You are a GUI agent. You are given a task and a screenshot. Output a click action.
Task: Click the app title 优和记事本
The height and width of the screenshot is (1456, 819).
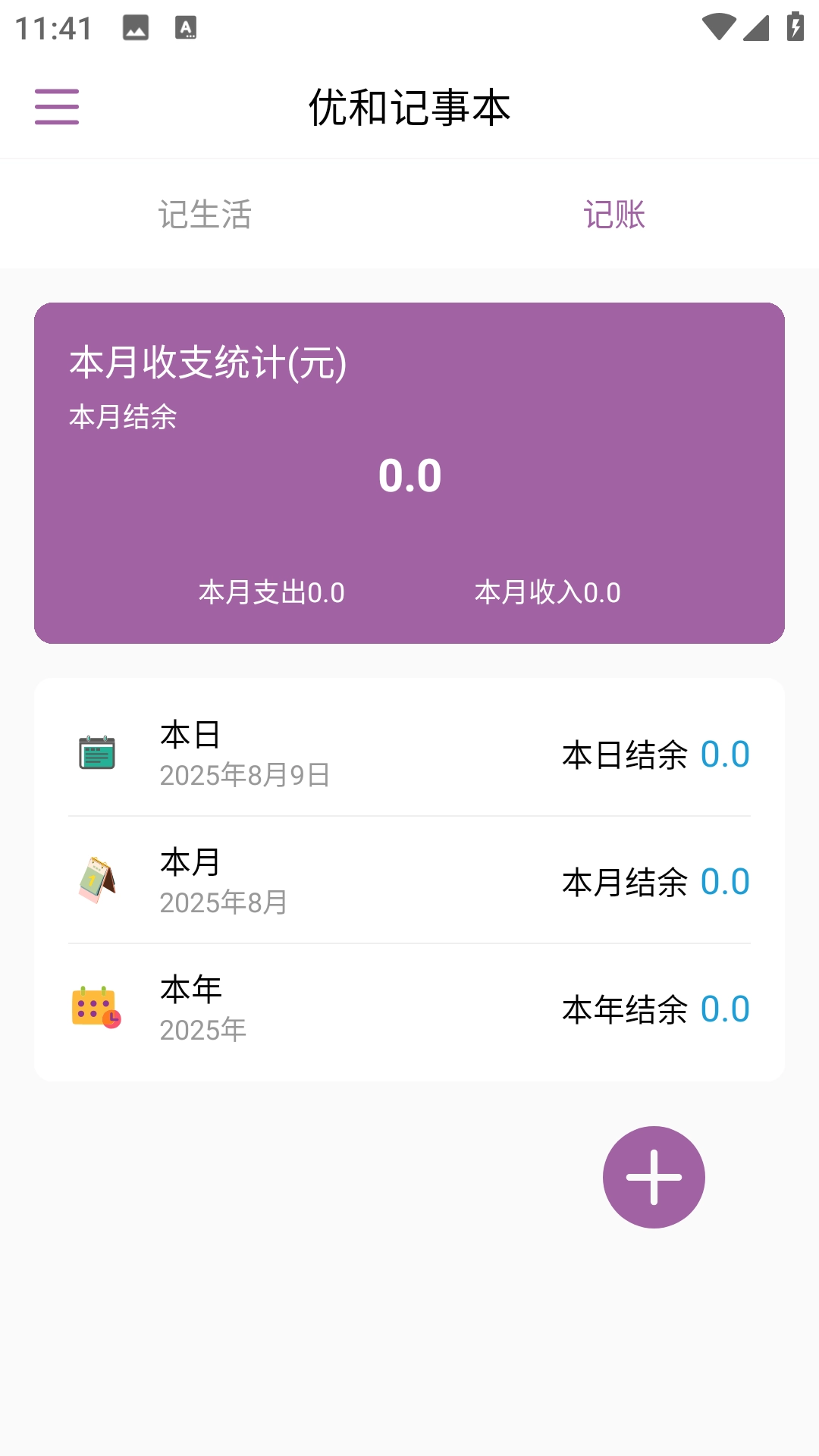(409, 107)
